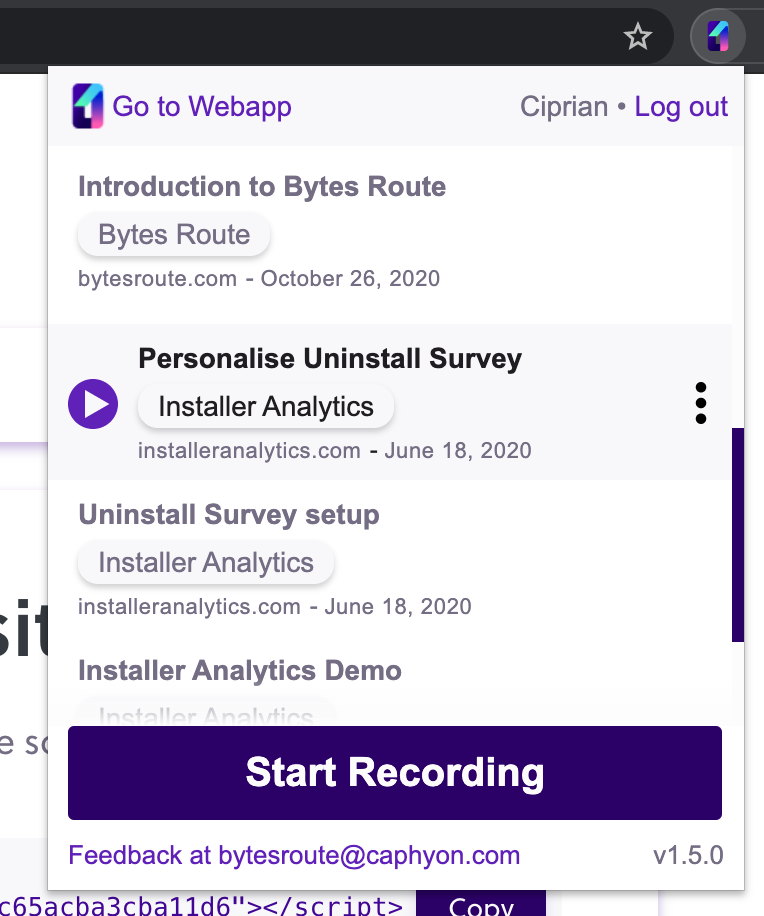This screenshot has width=764, height=916.
Task: Select the Bytes Route chip
Action: click(x=174, y=235)
